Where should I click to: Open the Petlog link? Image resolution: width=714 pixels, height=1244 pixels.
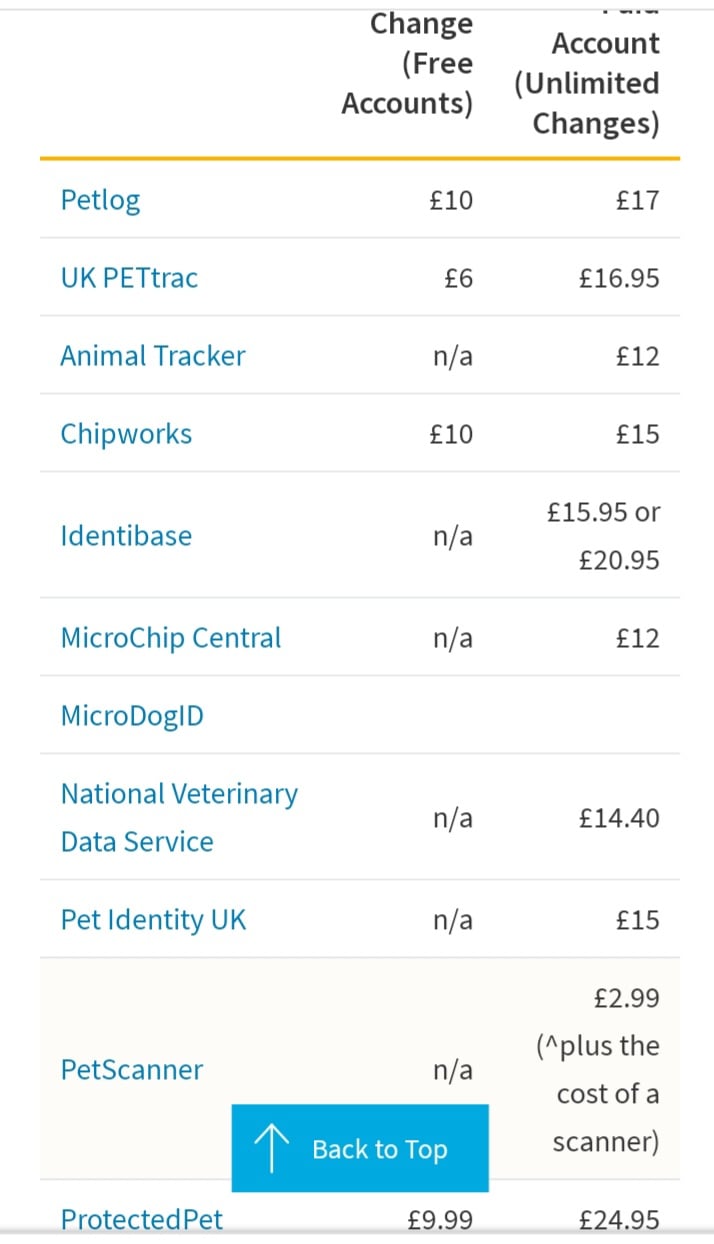(x=100, y=200)
